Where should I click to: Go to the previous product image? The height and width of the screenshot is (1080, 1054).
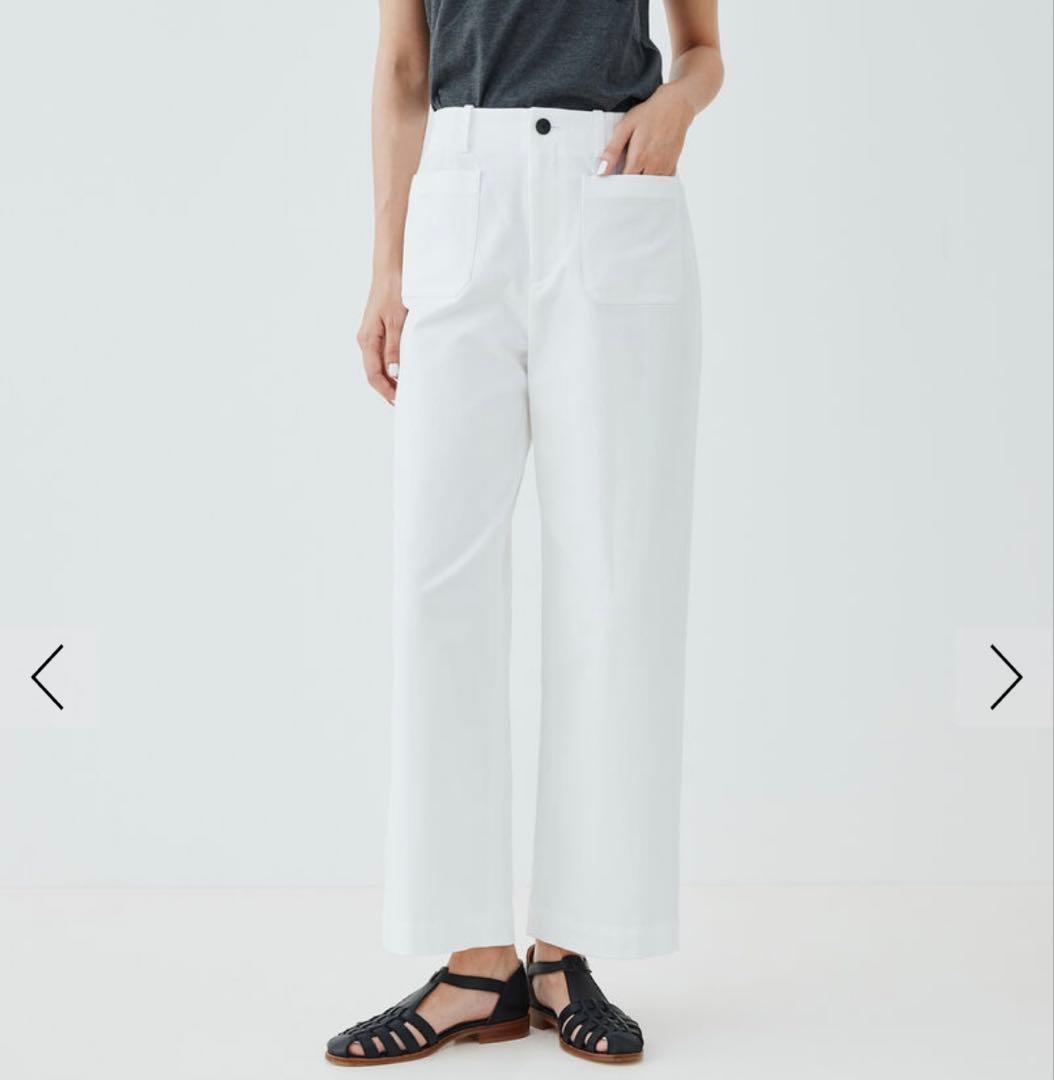[x=47, y=677]
